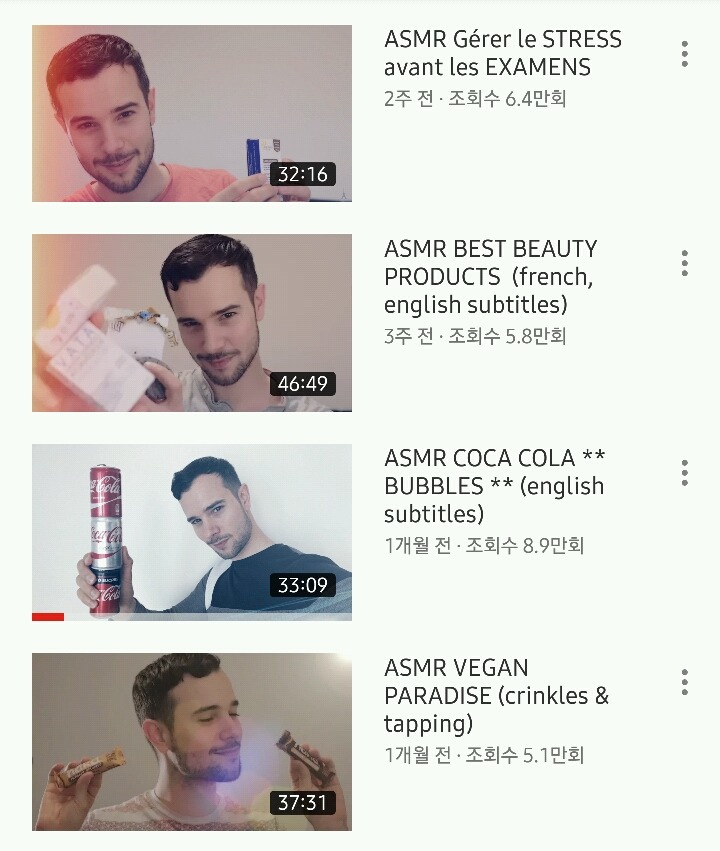Open the three-dot menu for the COCA COLA BUBBLES video
720x851 pixels.
pos(684,472)
